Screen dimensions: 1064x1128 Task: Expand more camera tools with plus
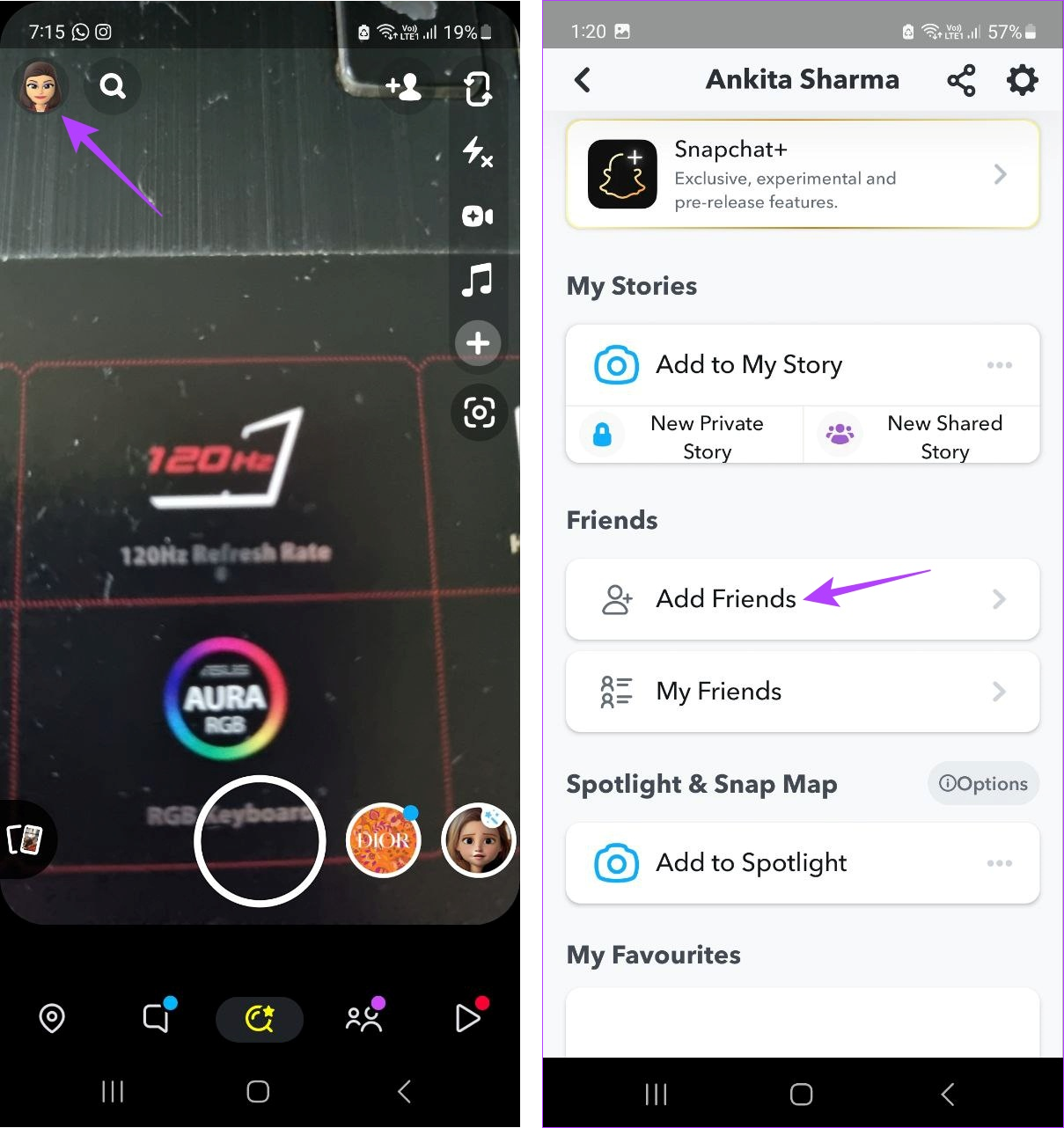pos(478,343)
